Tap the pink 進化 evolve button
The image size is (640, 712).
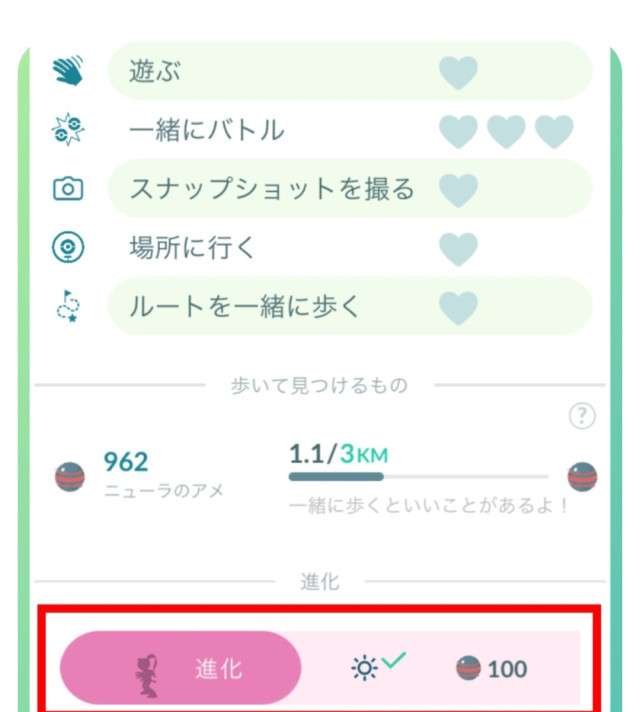pyautogui.click(x=181, y=668)
